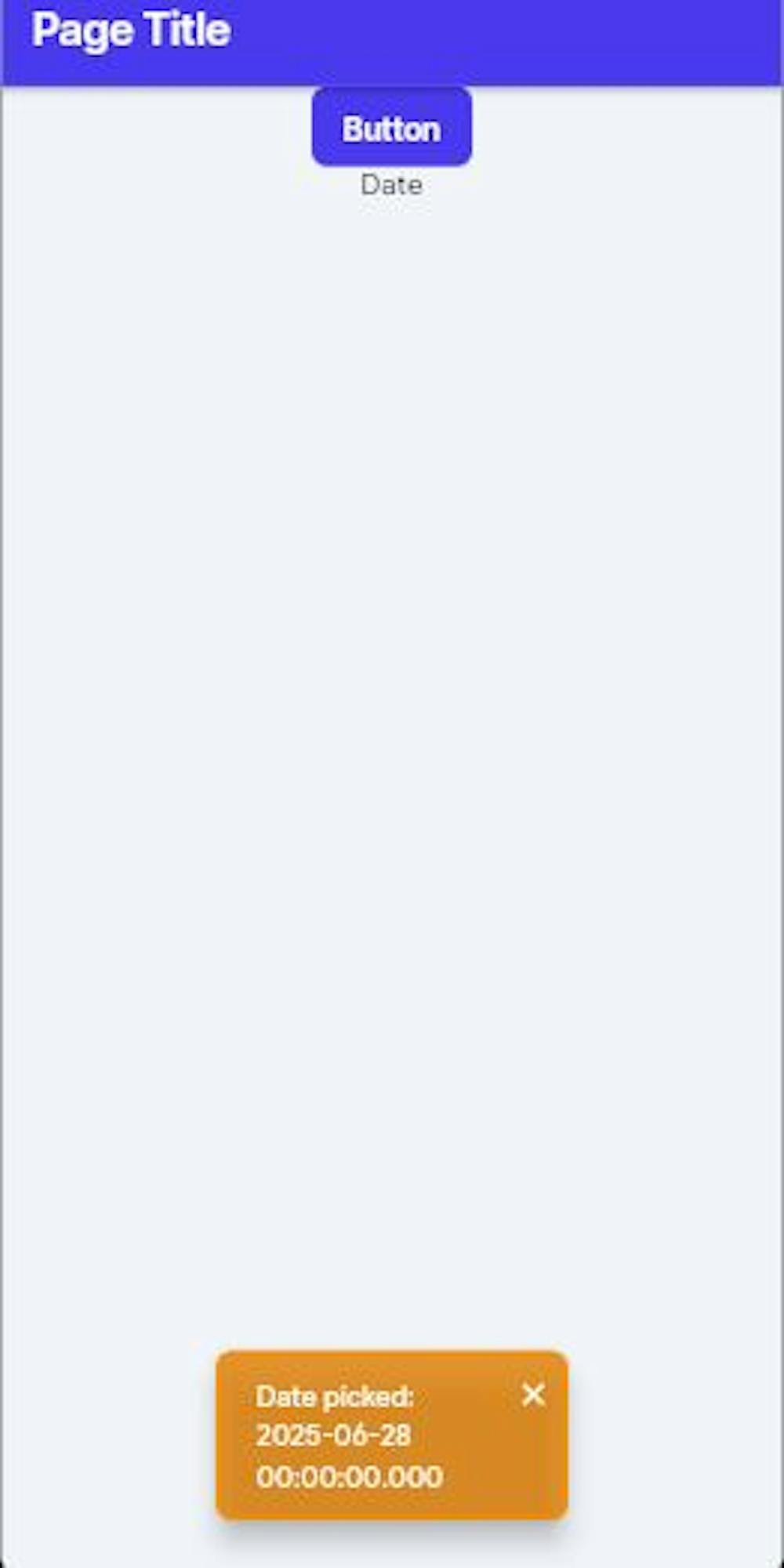Screen dimensions: 784x1568
Task: Select the timestamp '00:00:00.000' in the toast
Action: click(350, 1475)
